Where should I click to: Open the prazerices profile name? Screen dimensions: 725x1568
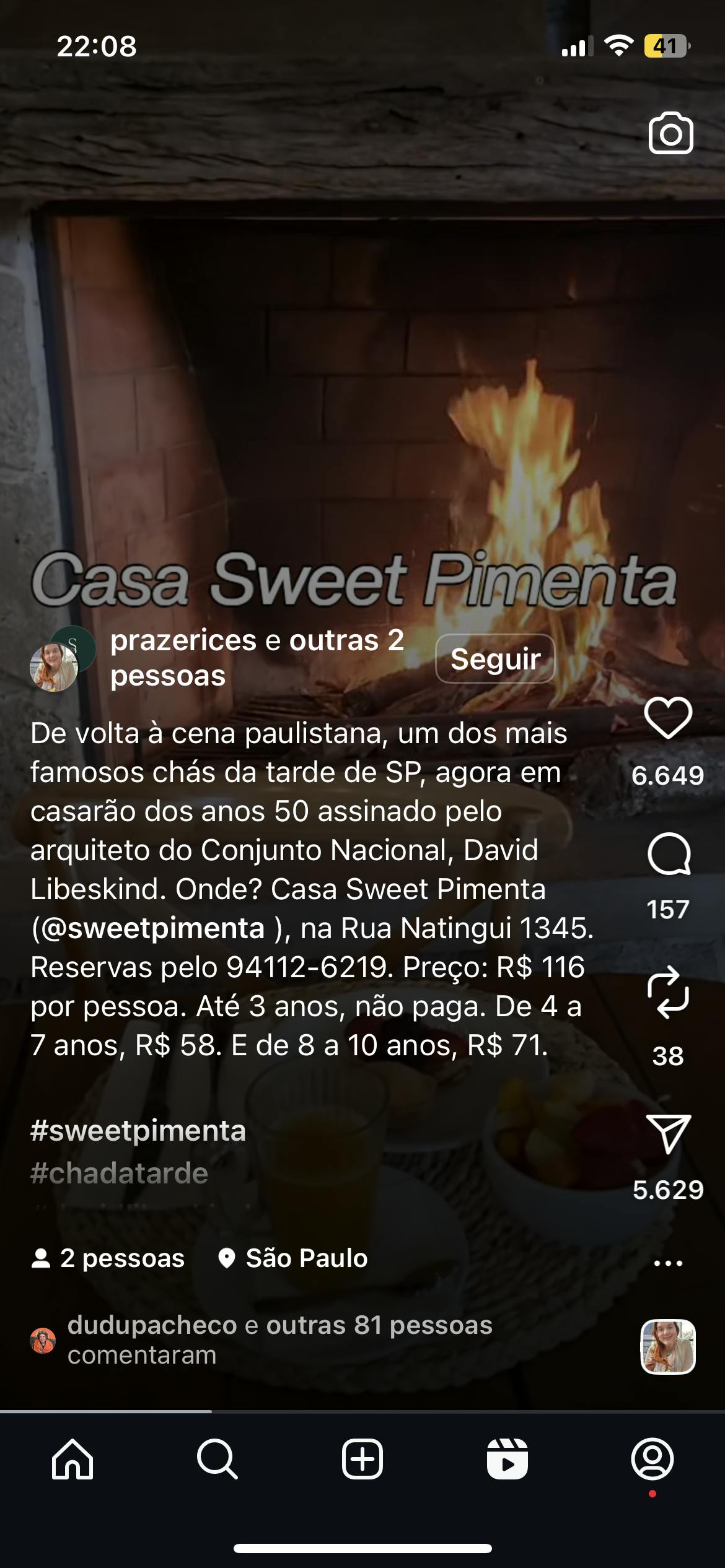(x=182, y=640)
